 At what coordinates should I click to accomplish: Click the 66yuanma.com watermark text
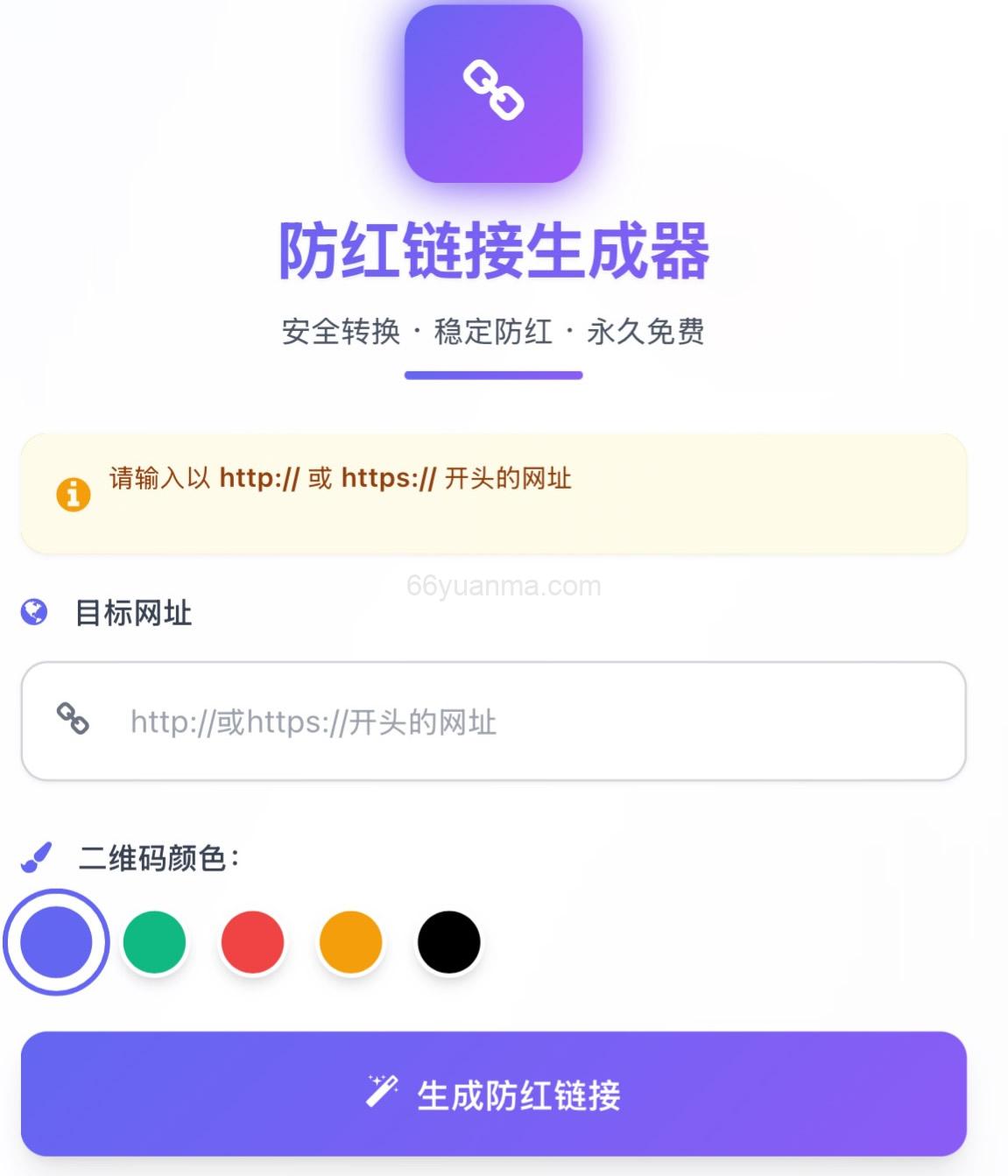503,585
